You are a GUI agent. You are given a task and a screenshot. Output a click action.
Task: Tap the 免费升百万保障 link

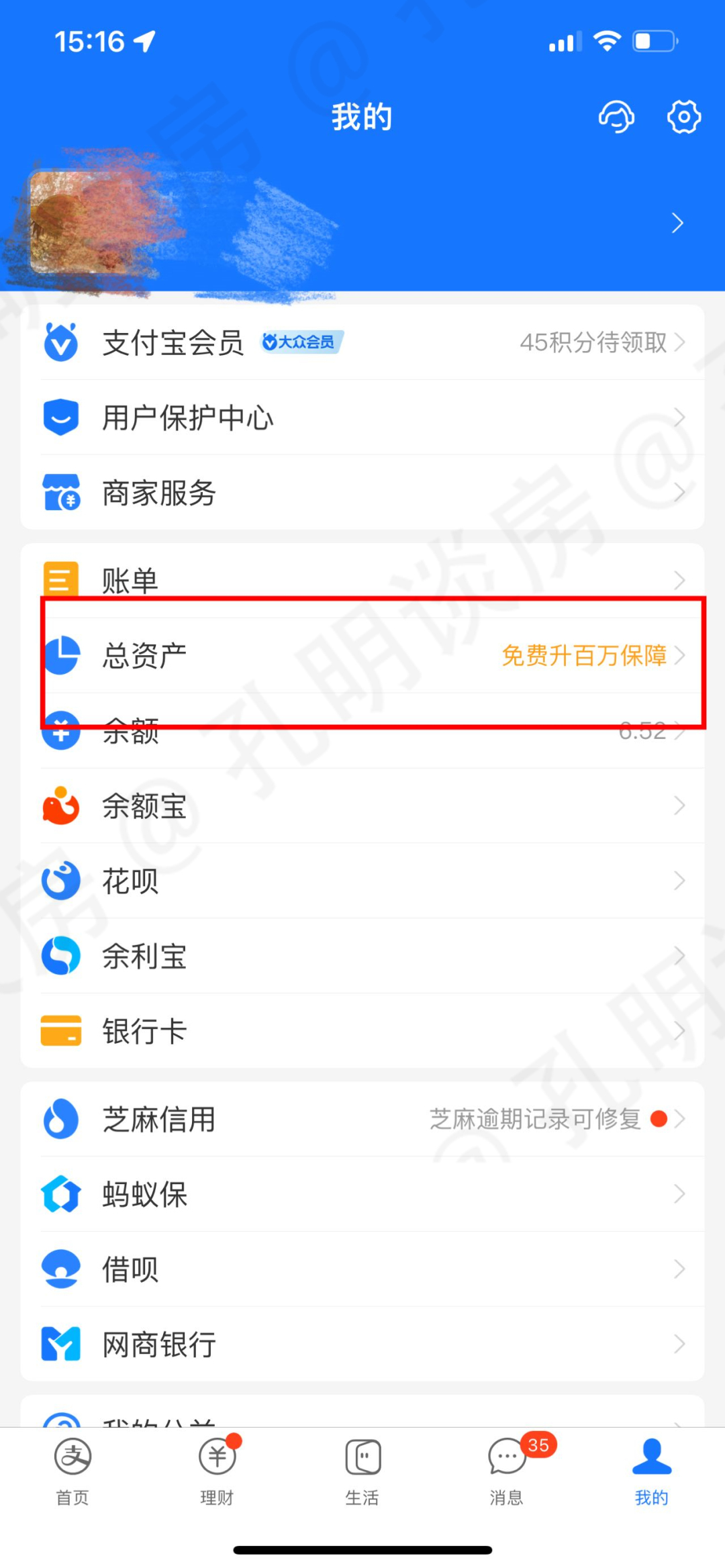583,656
